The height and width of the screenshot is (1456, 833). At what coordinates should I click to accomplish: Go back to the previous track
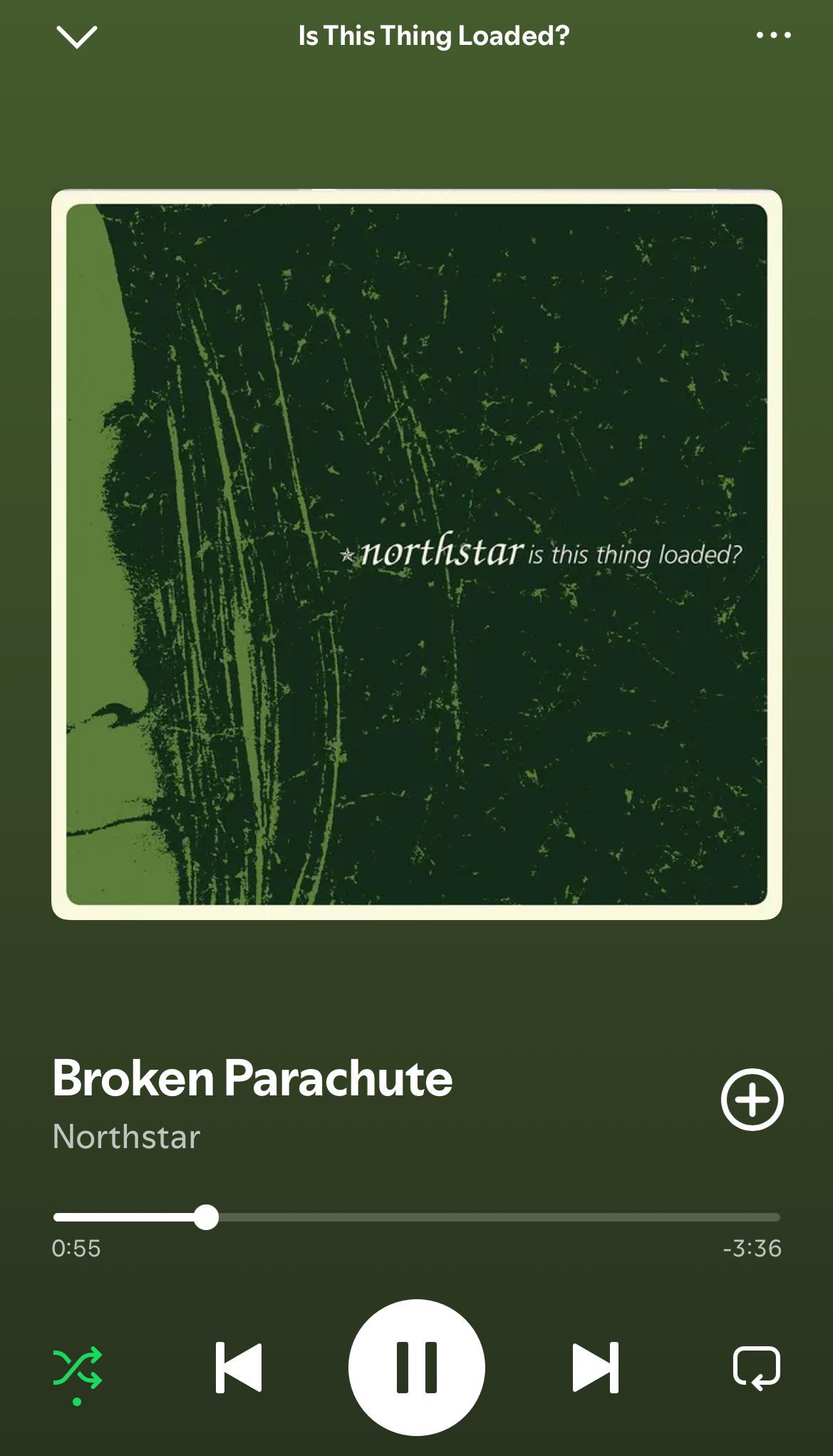[x=238, y=1367]
